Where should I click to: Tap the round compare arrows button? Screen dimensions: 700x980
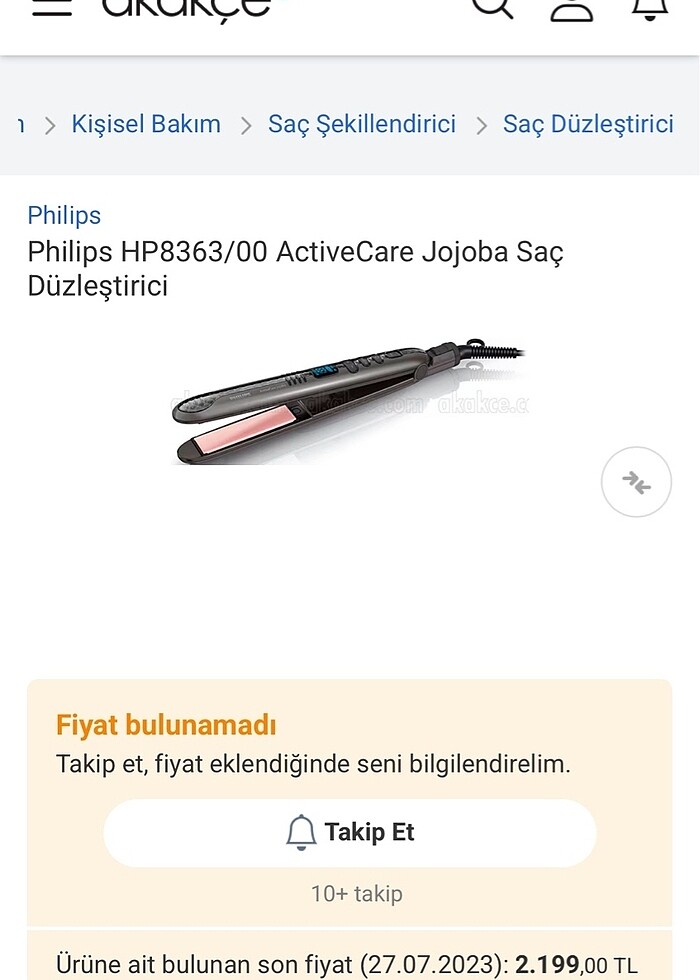636,482
